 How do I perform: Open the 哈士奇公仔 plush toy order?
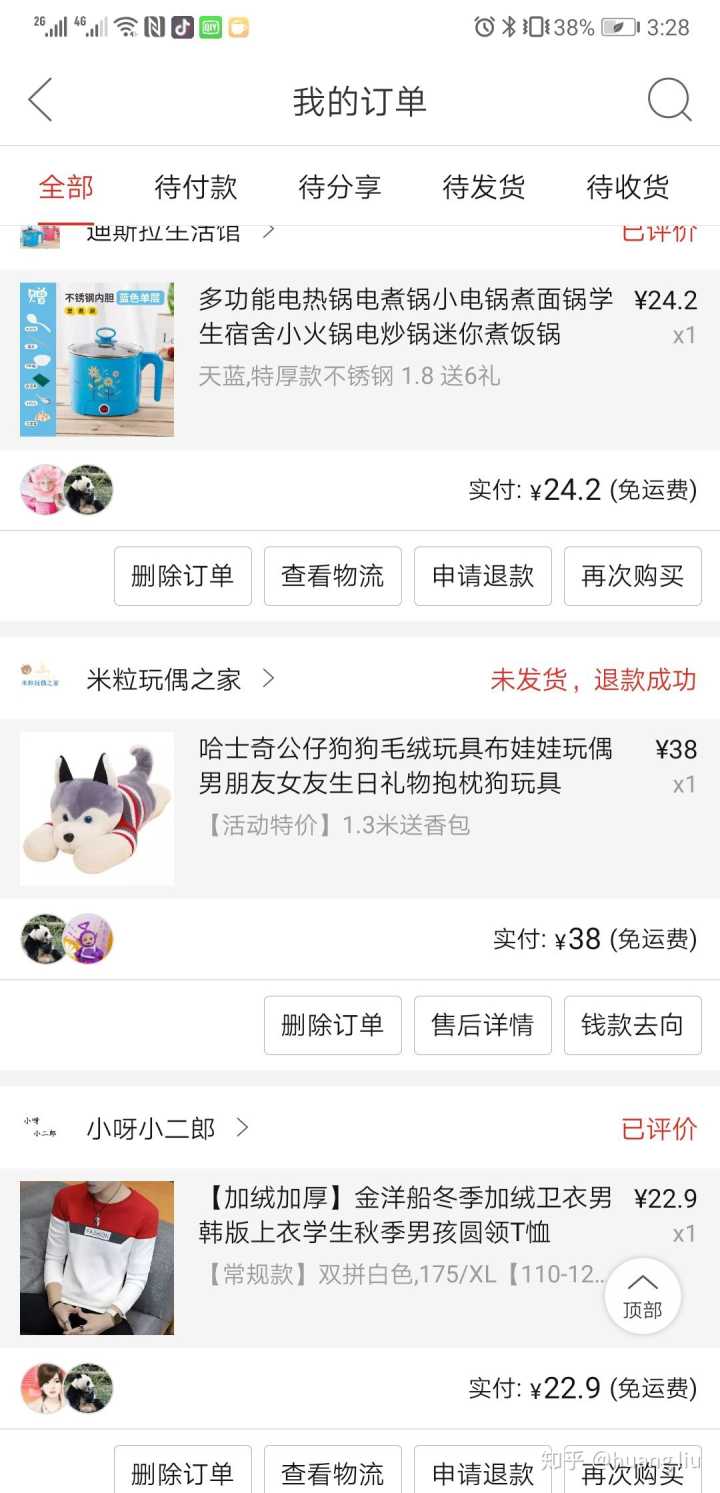(405, 766)
